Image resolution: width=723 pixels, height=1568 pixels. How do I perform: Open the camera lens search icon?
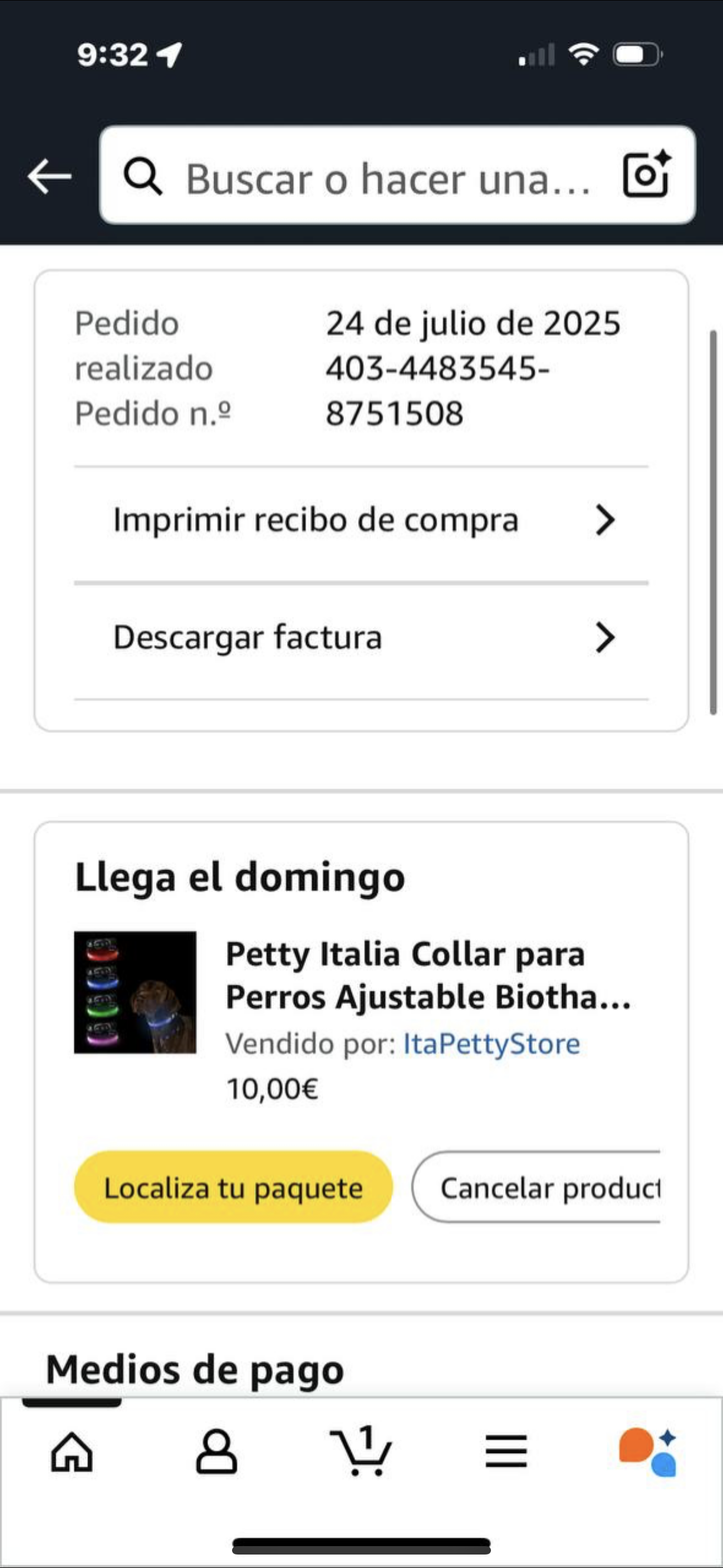click(x=646, y=175)
